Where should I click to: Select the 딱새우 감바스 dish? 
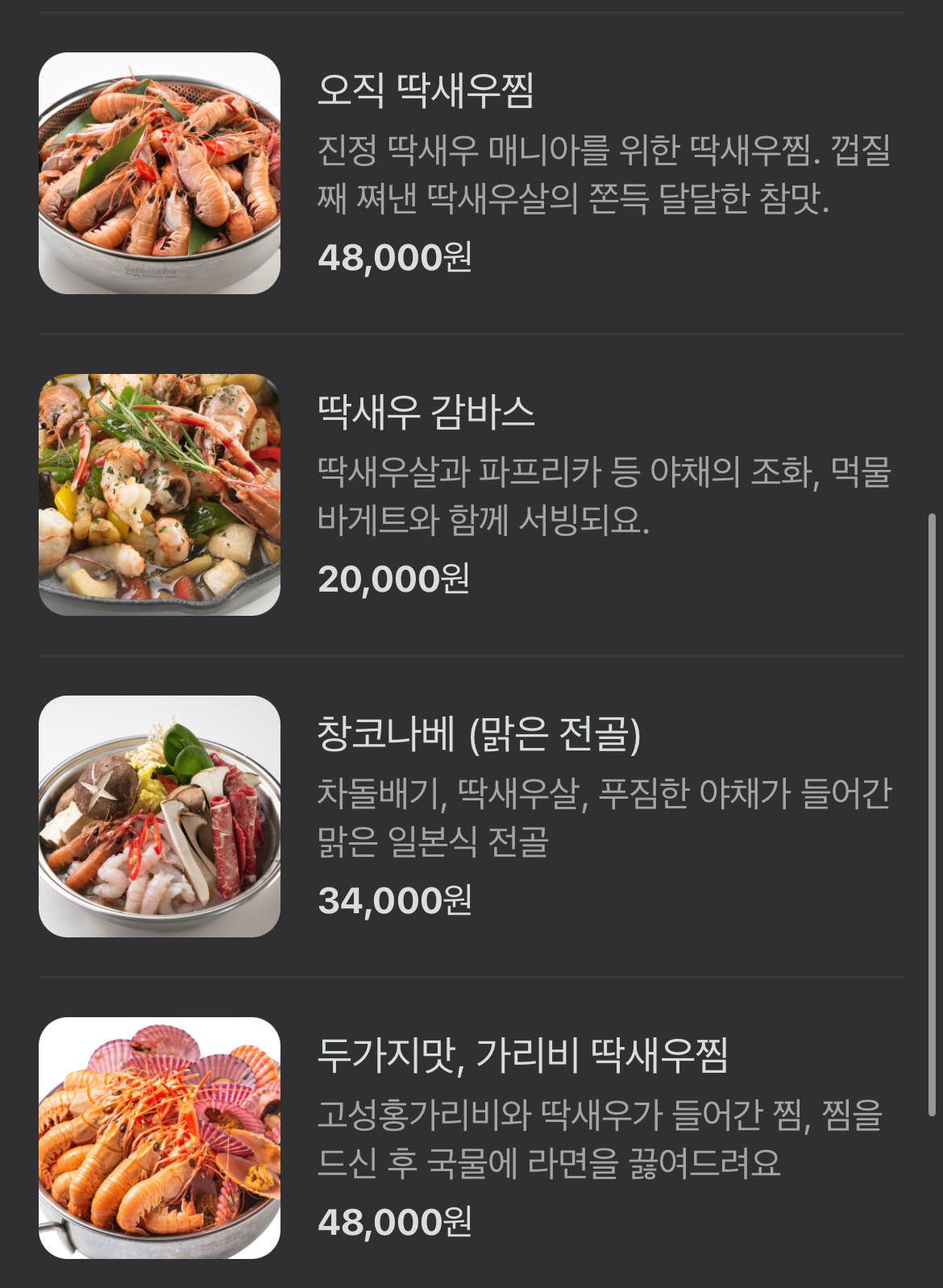(x=426, y=412)
